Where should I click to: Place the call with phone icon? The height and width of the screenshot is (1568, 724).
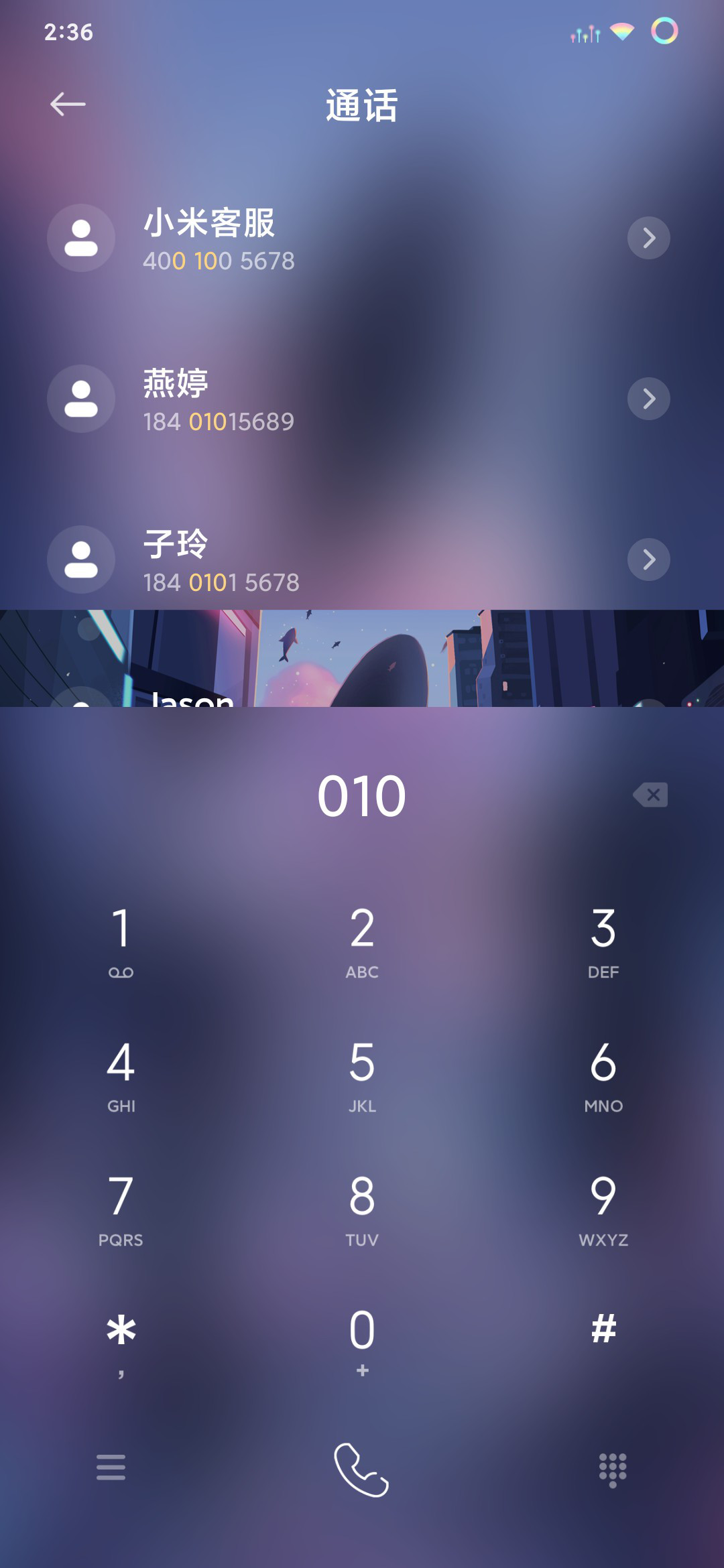pos(362,1469)
